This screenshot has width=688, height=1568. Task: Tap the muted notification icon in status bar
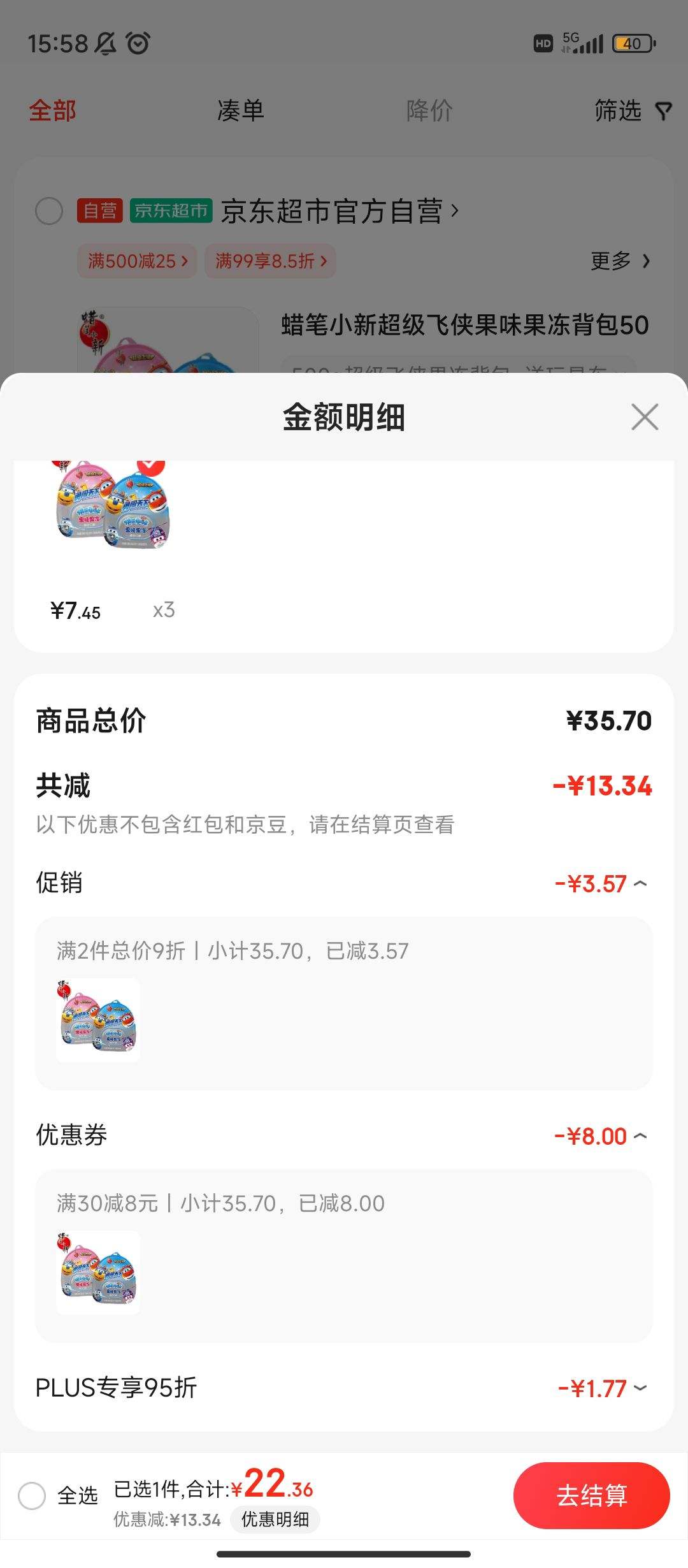107,43
